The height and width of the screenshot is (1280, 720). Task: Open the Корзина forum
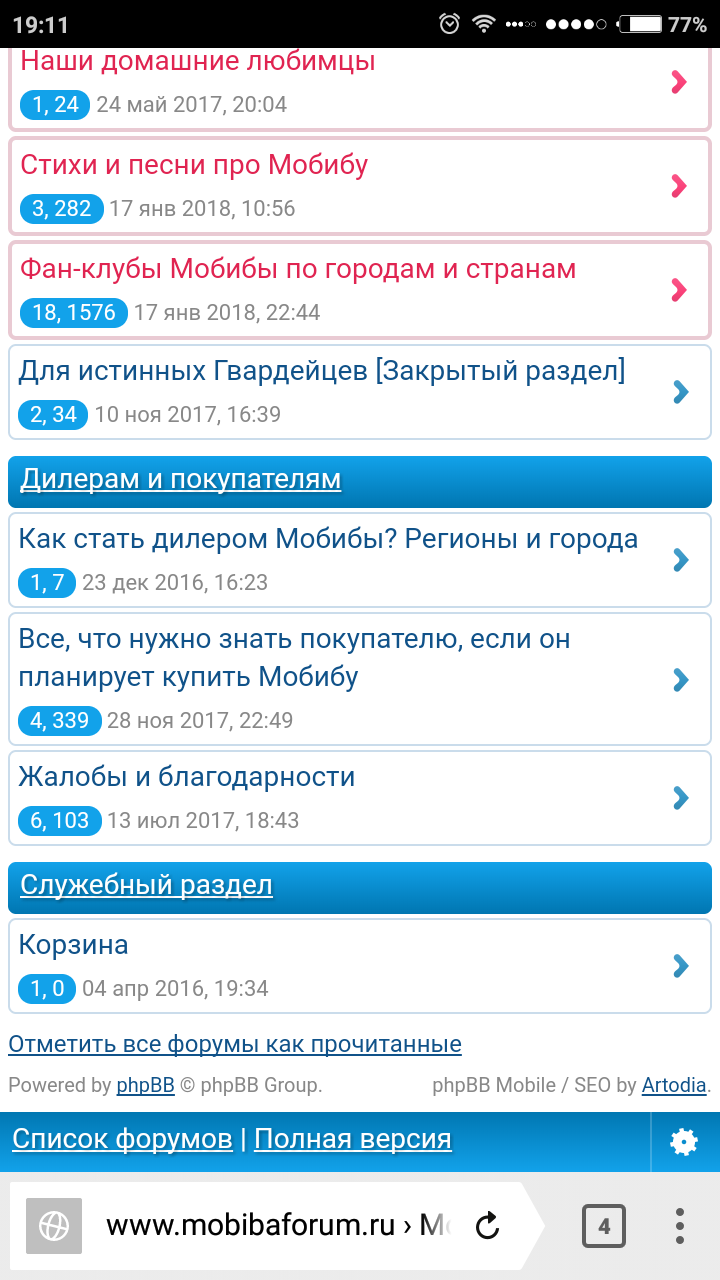[x=74, y=945]
